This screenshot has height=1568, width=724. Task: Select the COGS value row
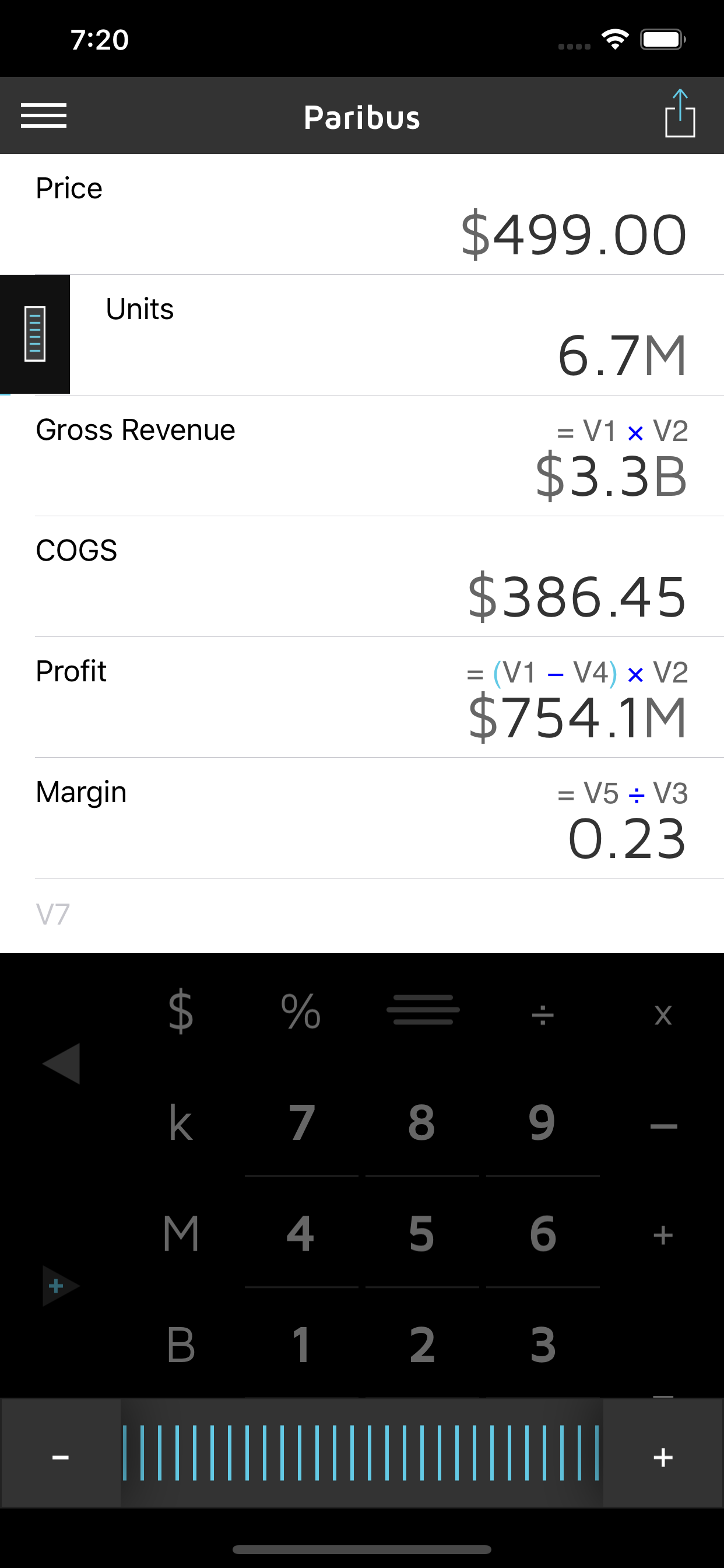361,576
